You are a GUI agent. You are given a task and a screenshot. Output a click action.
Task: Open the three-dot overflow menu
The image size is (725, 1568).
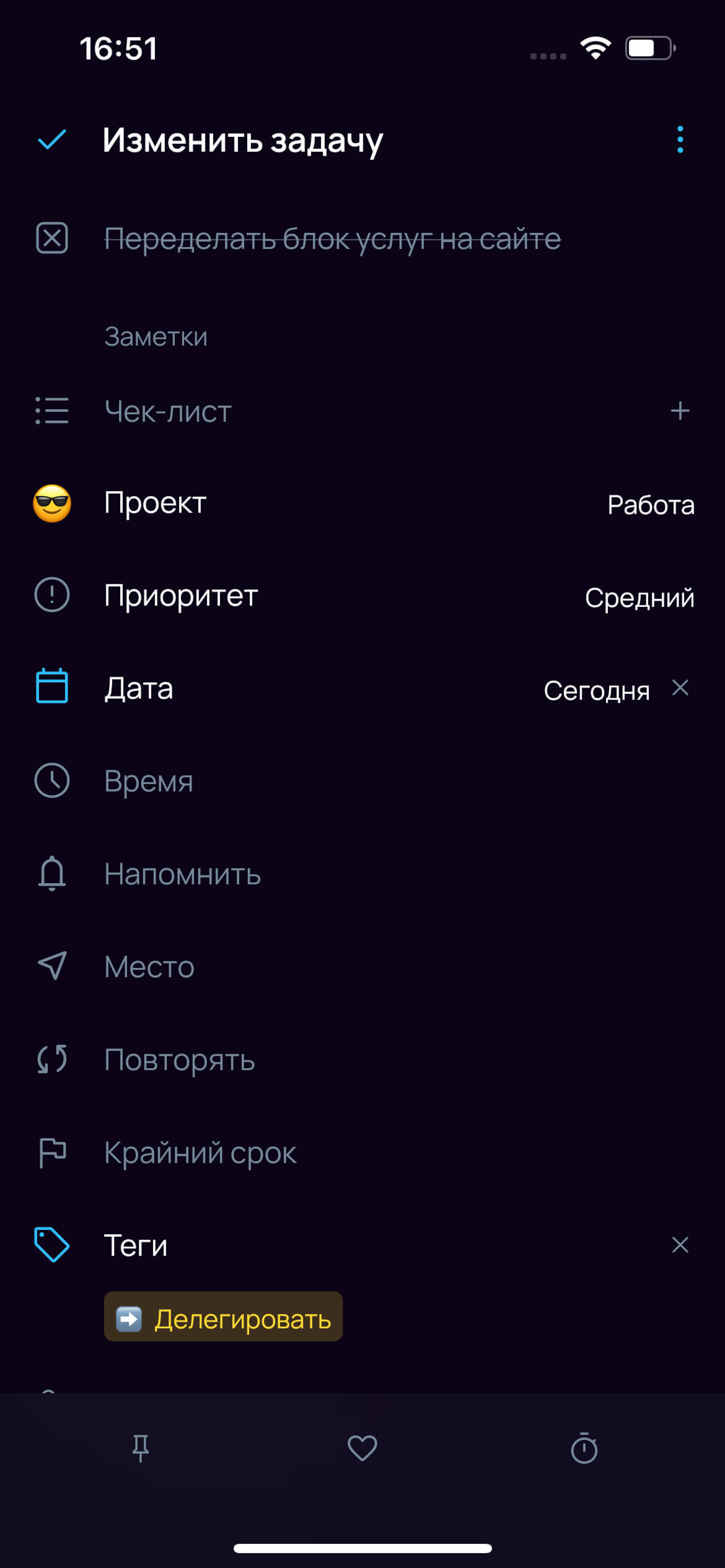coord(680,140)
